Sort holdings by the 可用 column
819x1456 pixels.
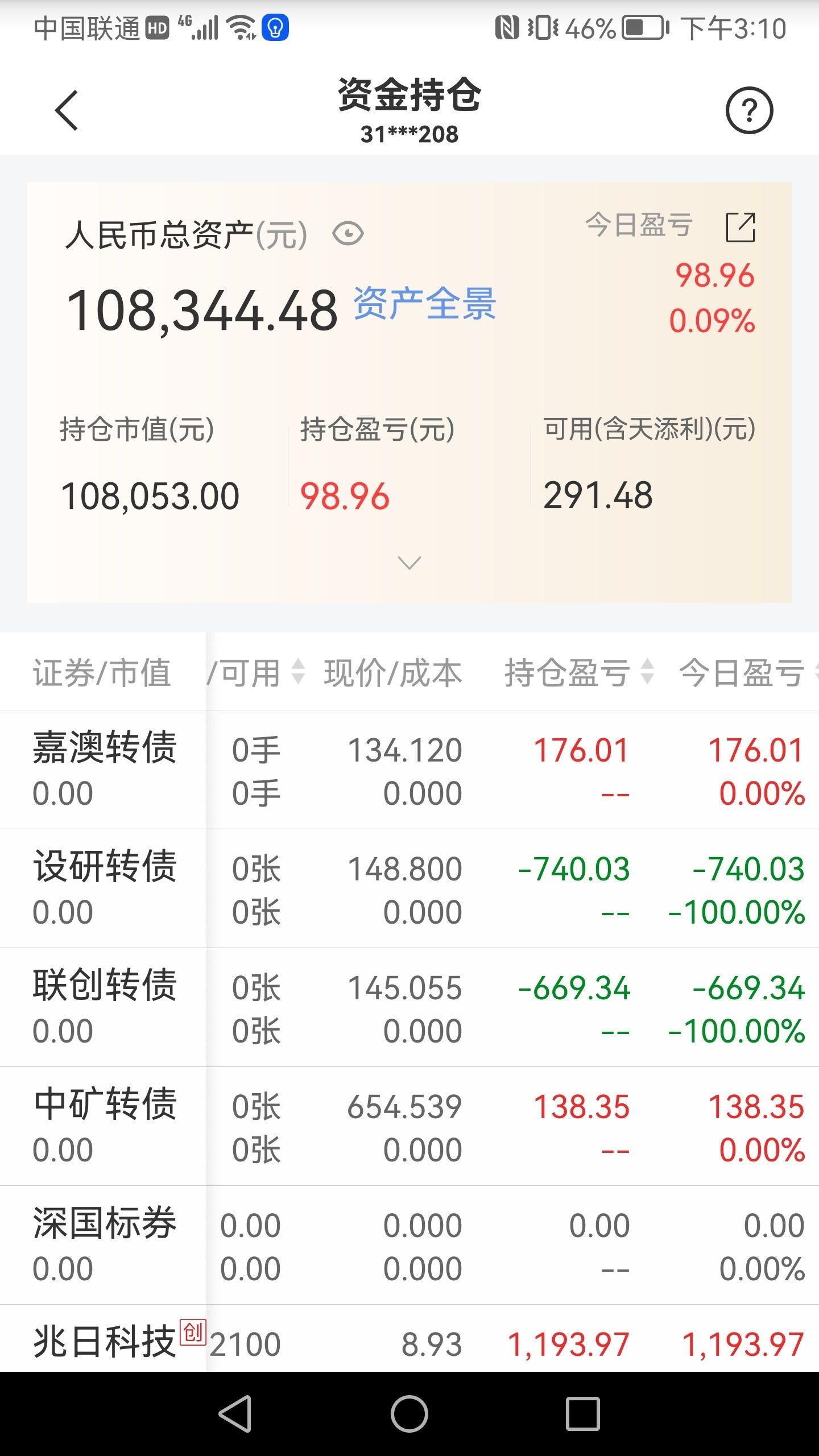coord(256,672)
